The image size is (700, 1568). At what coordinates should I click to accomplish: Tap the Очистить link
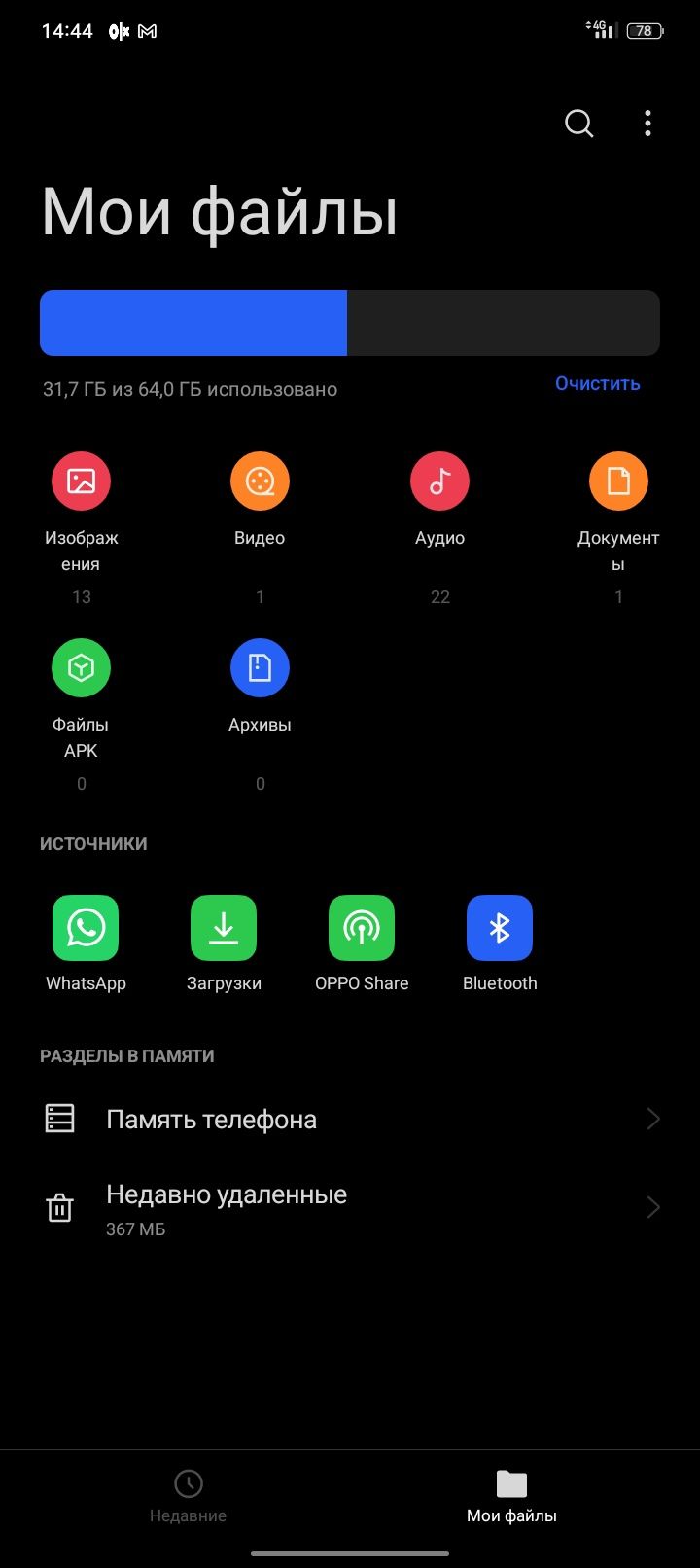pos(597,383)
